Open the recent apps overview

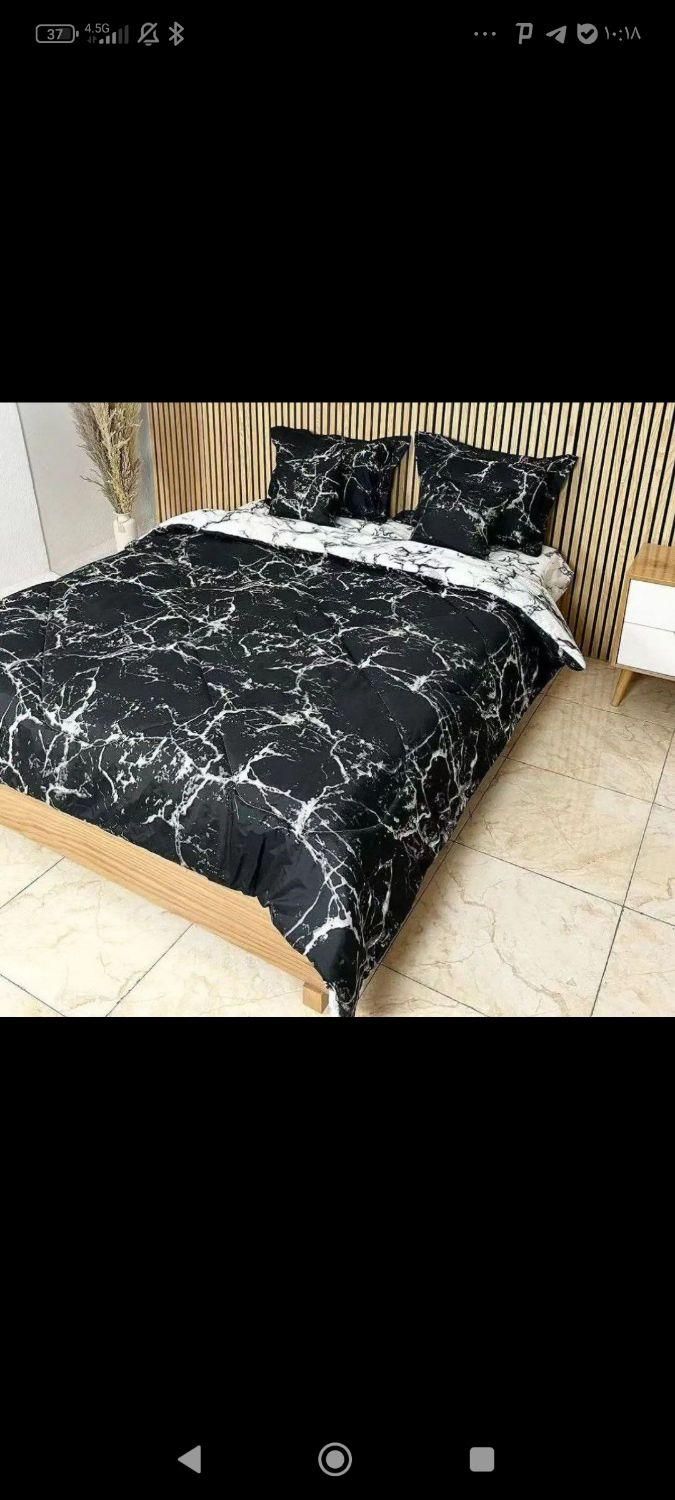pos(482,1459)
